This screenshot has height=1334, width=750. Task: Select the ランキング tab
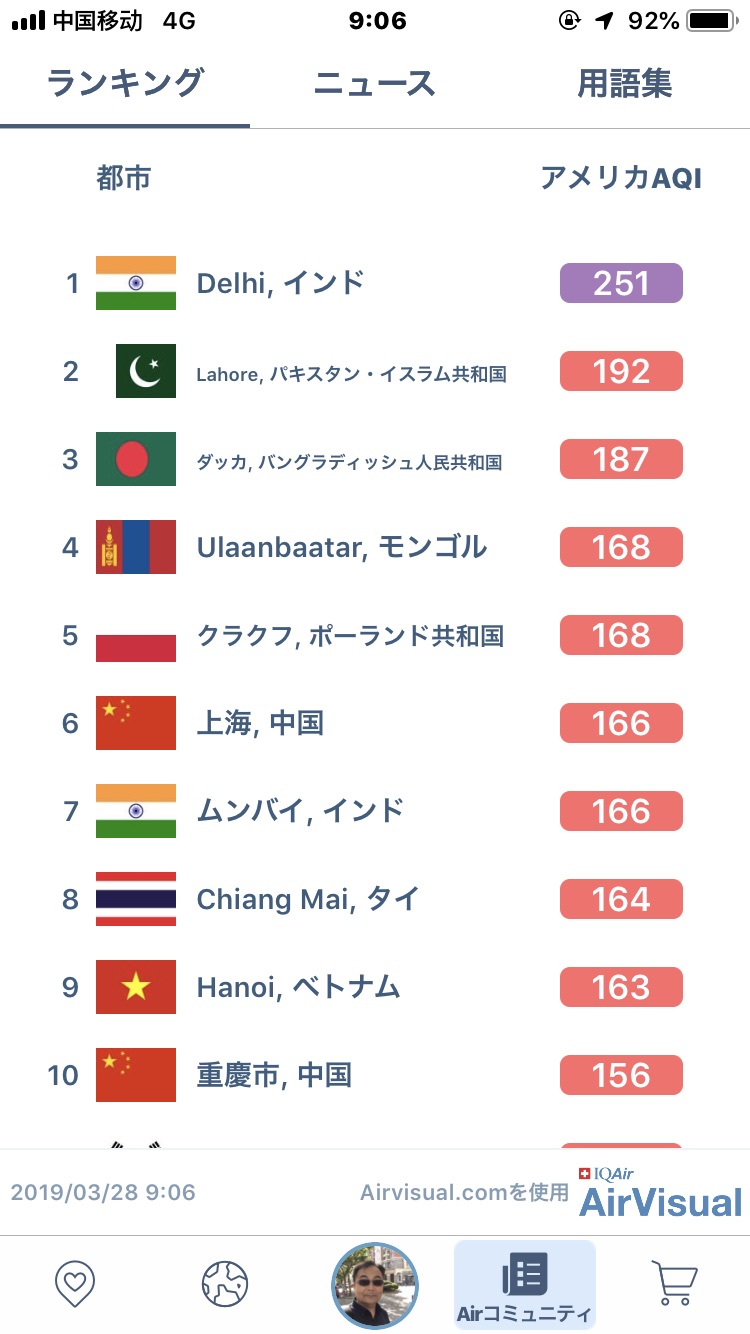(x=125, y=83)
